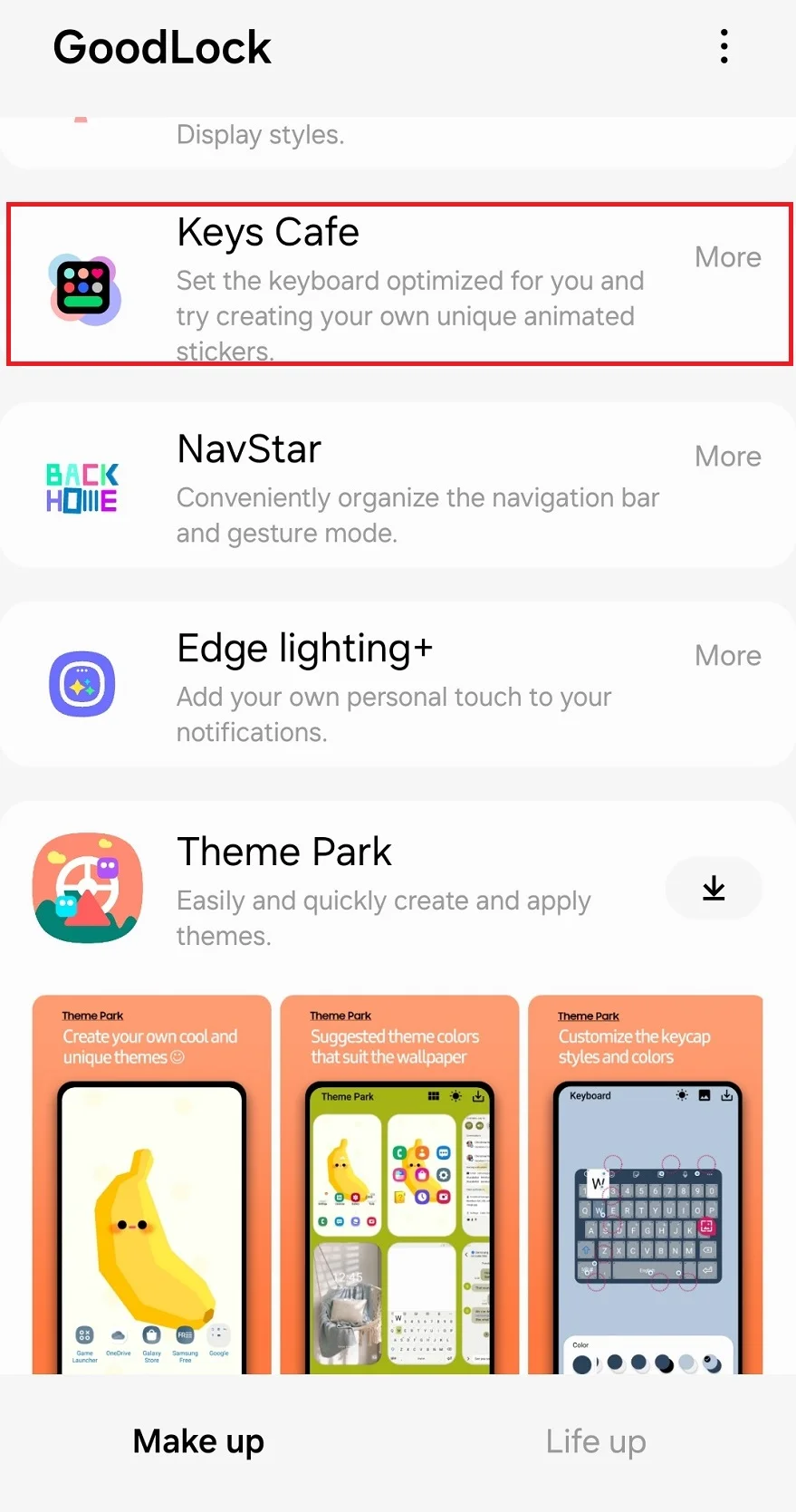The width and height of the screenshot is (796, 1512).
Task: Open the NavStar row
Action: click(x=398, y=486)
